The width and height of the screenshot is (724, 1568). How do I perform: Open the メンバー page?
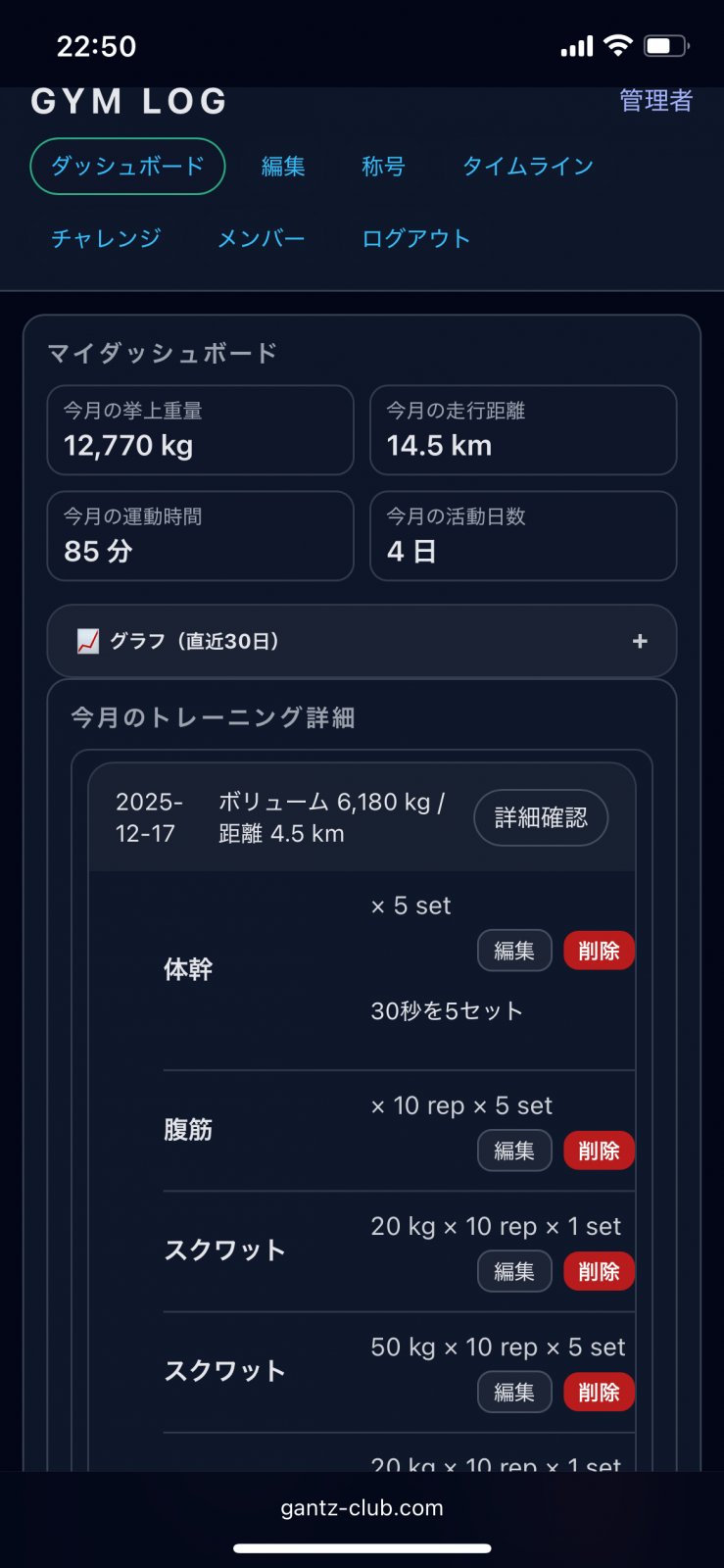[x=261, y=238]
